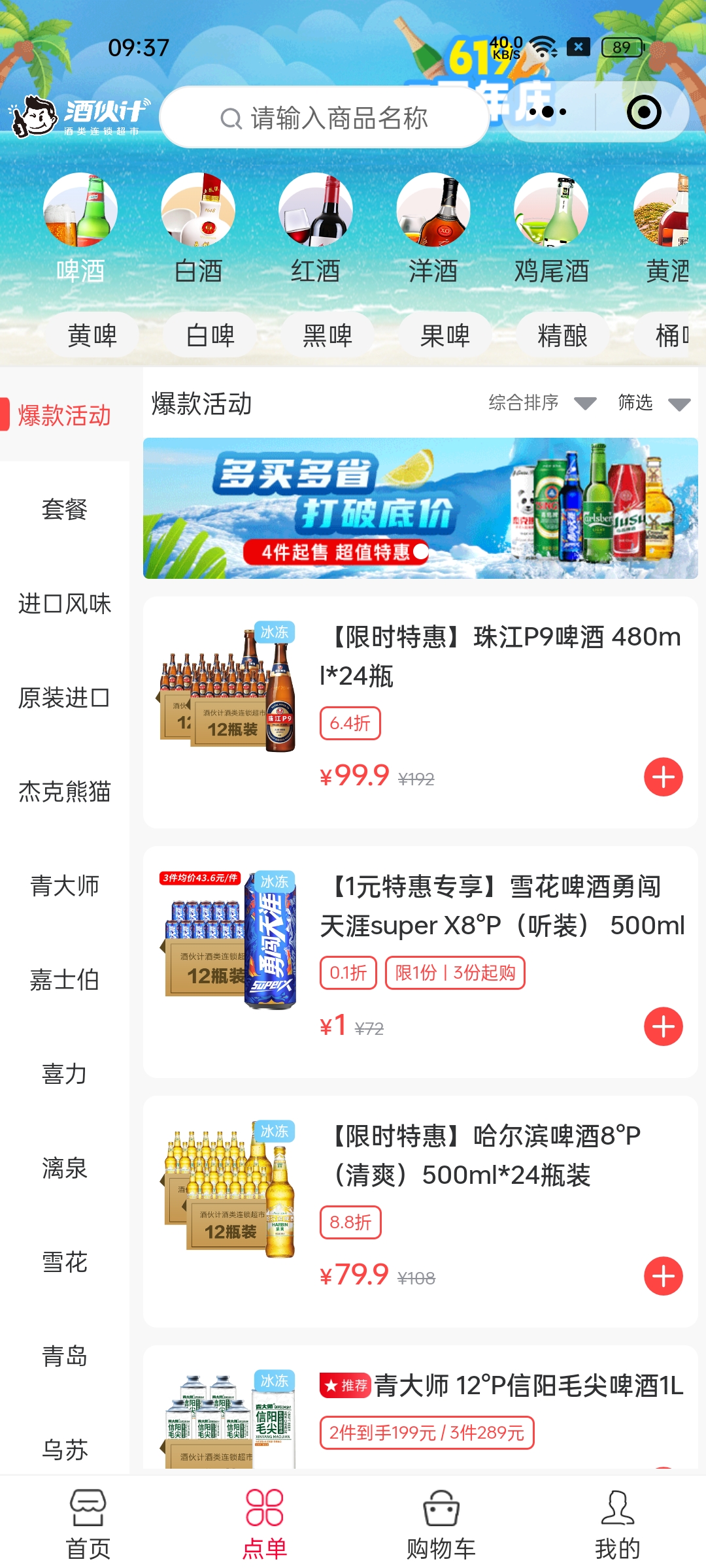
Task: Add 雪花勇闯天涯 super X to the cart
Action: click(663, 1026)
